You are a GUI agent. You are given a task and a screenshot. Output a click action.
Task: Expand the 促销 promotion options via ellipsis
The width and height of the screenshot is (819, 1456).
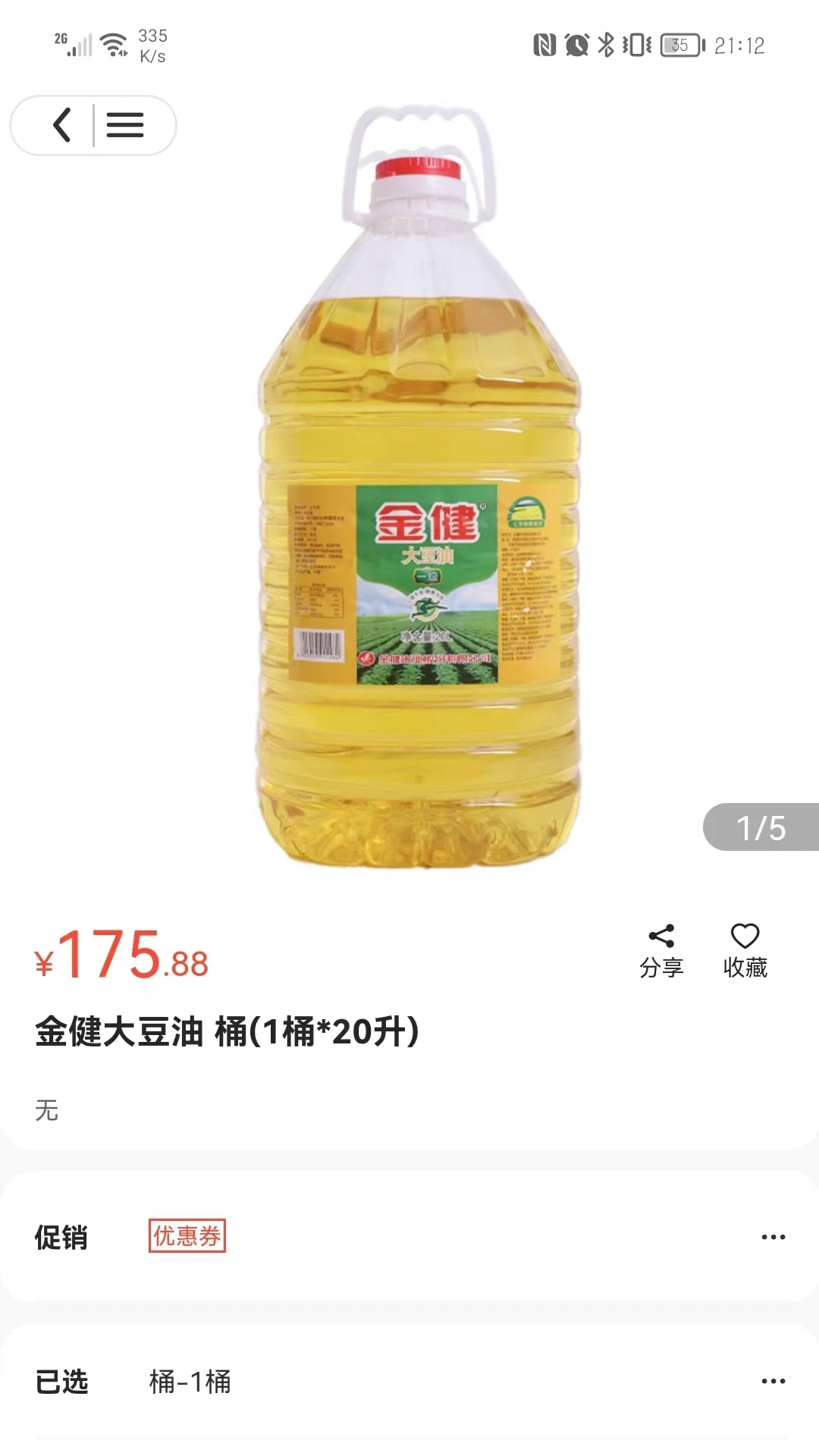(x=773, y=1236)
